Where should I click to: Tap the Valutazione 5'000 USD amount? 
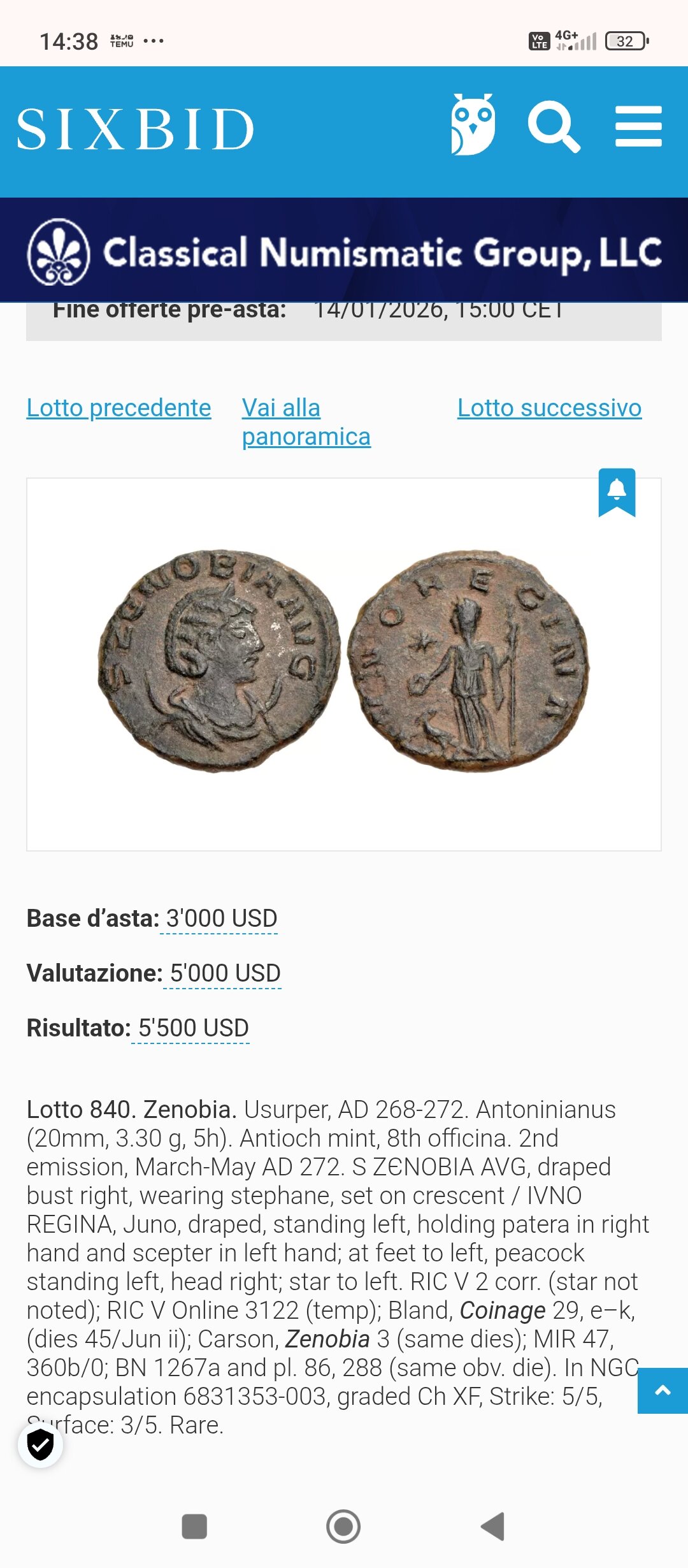(x=225, y=973)
